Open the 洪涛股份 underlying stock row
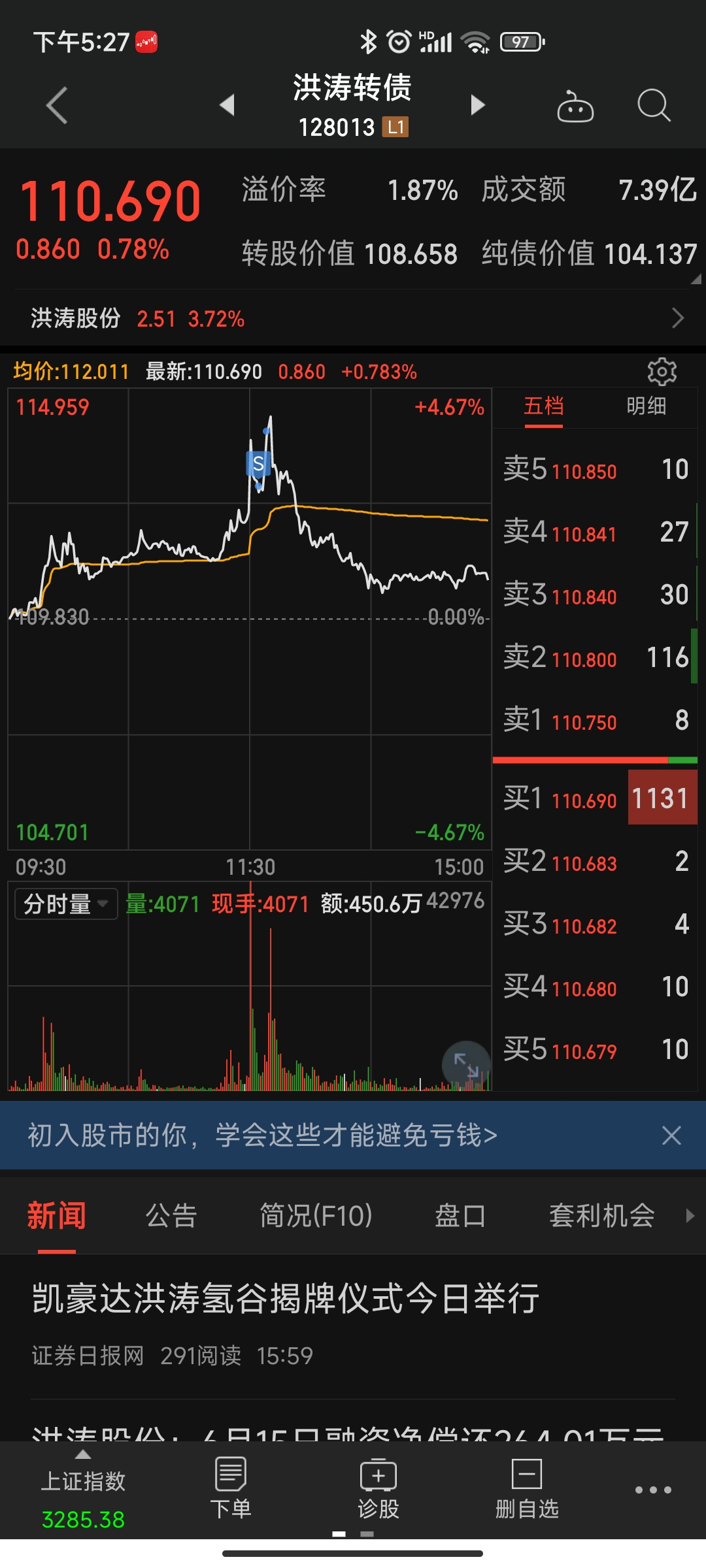The width and height of the screenshot is (706, 1568). pos(353,318)
